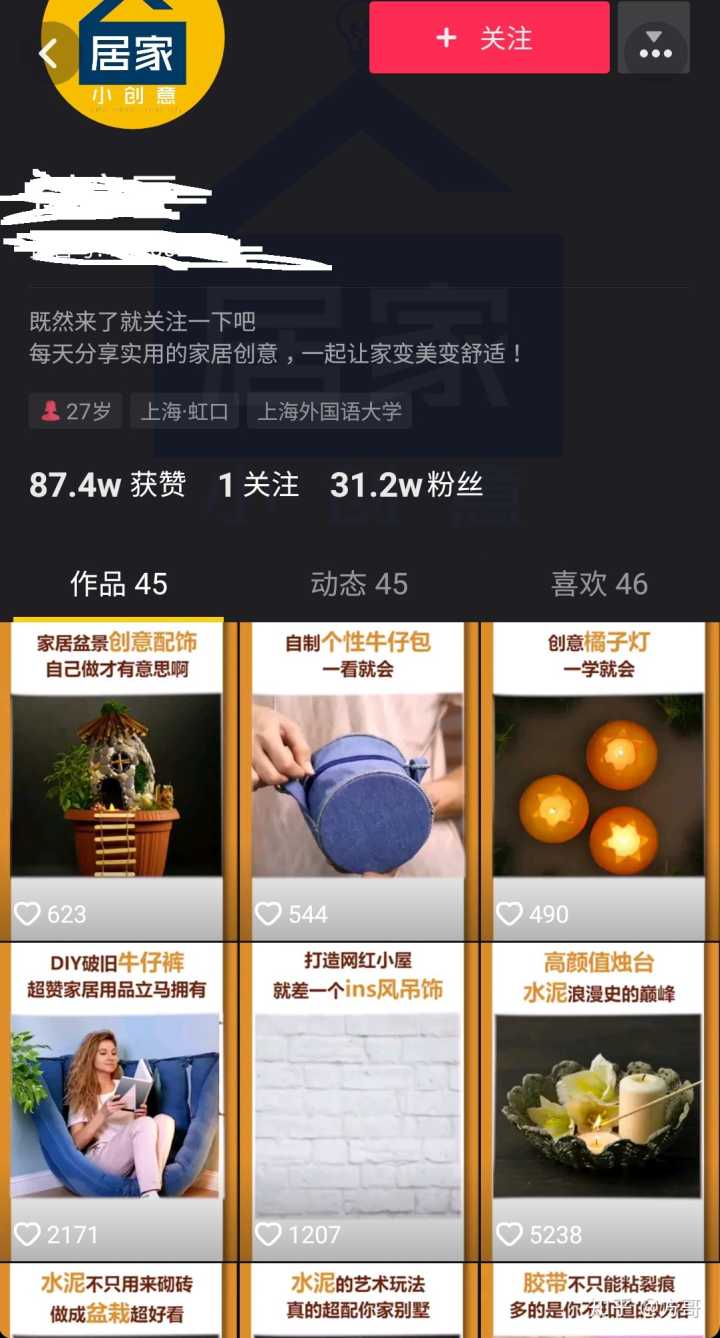
Task: Play the 水泥的艺术玩法 video
Action: tap(358, 1300)
